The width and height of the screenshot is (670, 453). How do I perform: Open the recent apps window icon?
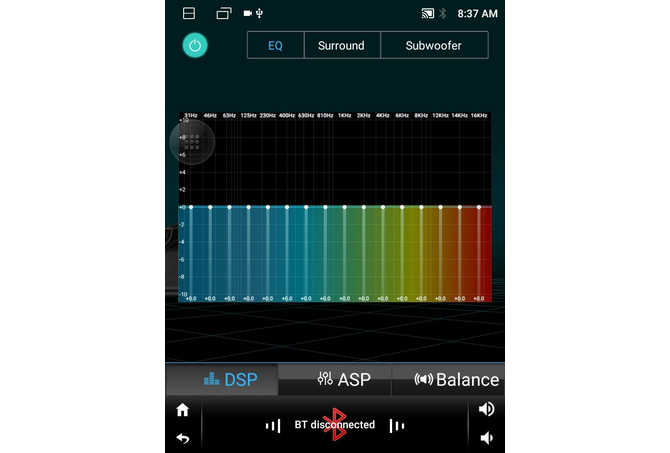tap(224, 13)
